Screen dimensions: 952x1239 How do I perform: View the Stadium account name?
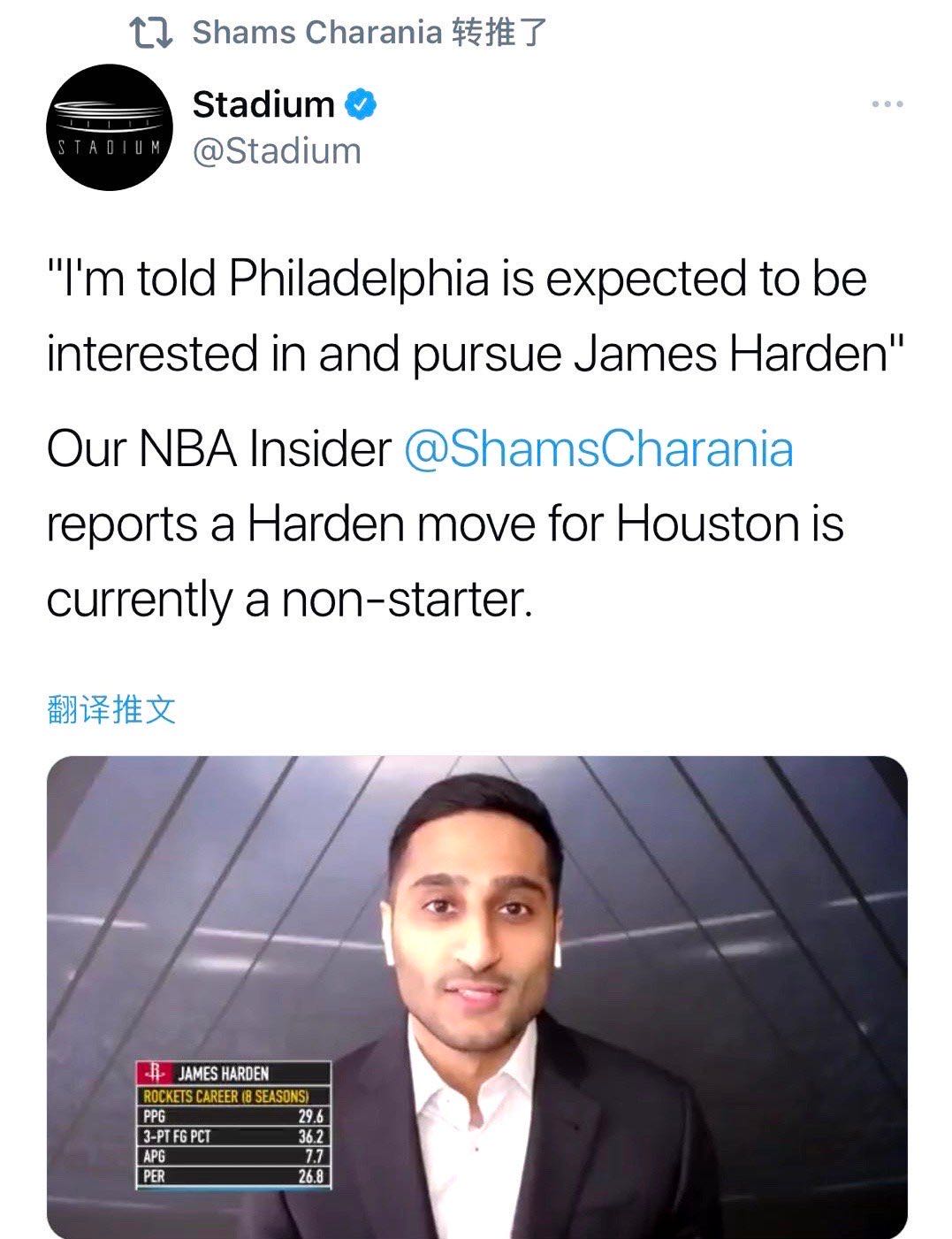263,104
